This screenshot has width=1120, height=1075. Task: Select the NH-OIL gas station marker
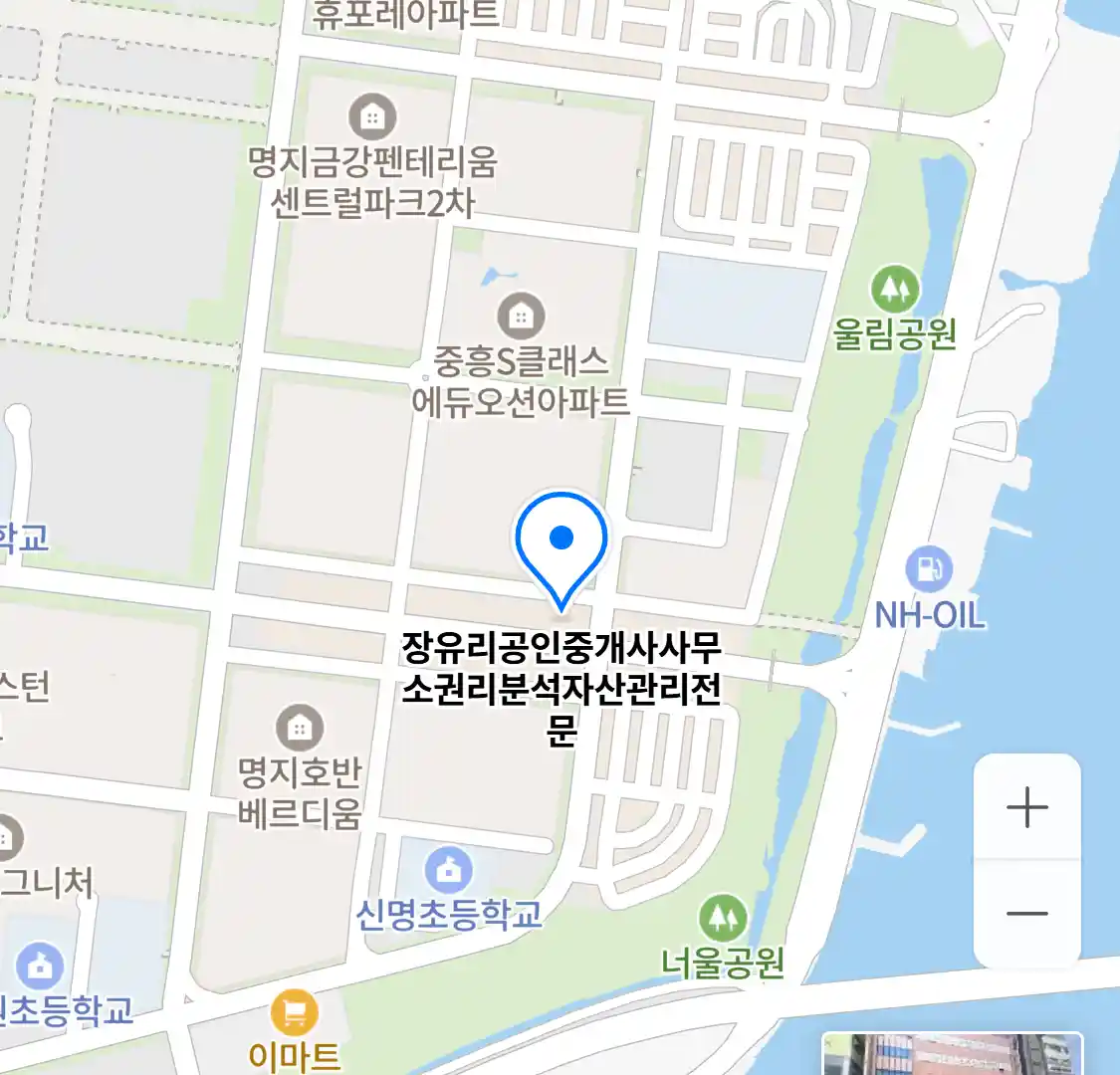point(929,569)
